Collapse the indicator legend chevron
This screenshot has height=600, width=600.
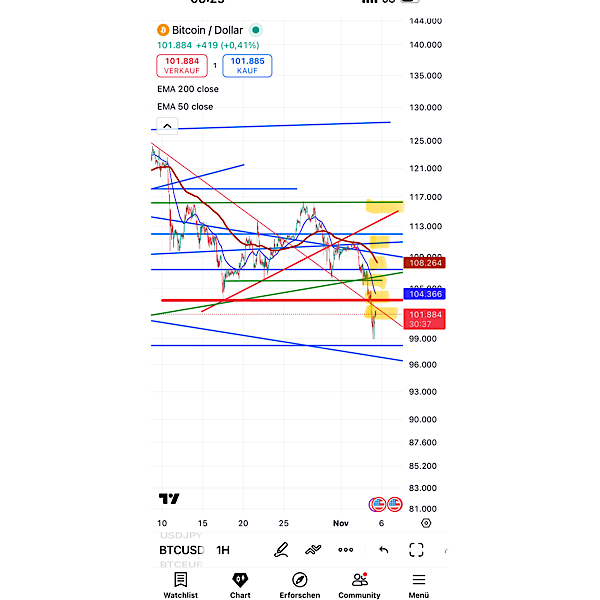point(167,126)
